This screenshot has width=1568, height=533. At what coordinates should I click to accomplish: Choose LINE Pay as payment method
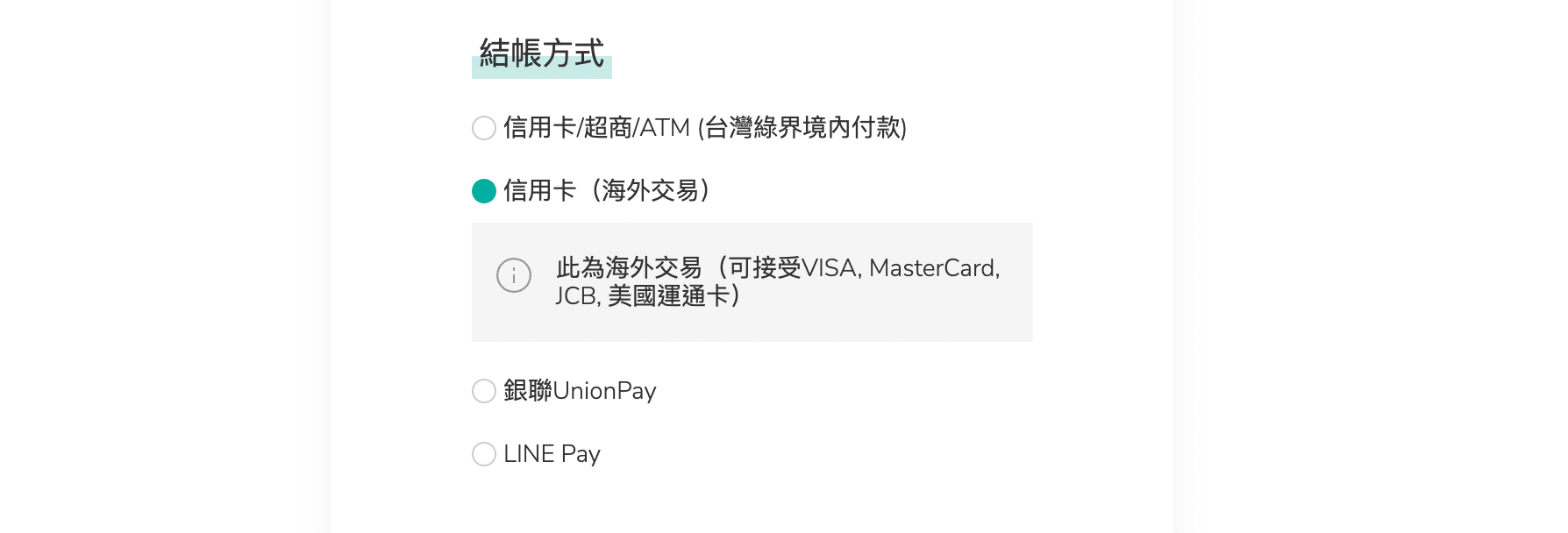pyautogui.click(x=484, y=454)
